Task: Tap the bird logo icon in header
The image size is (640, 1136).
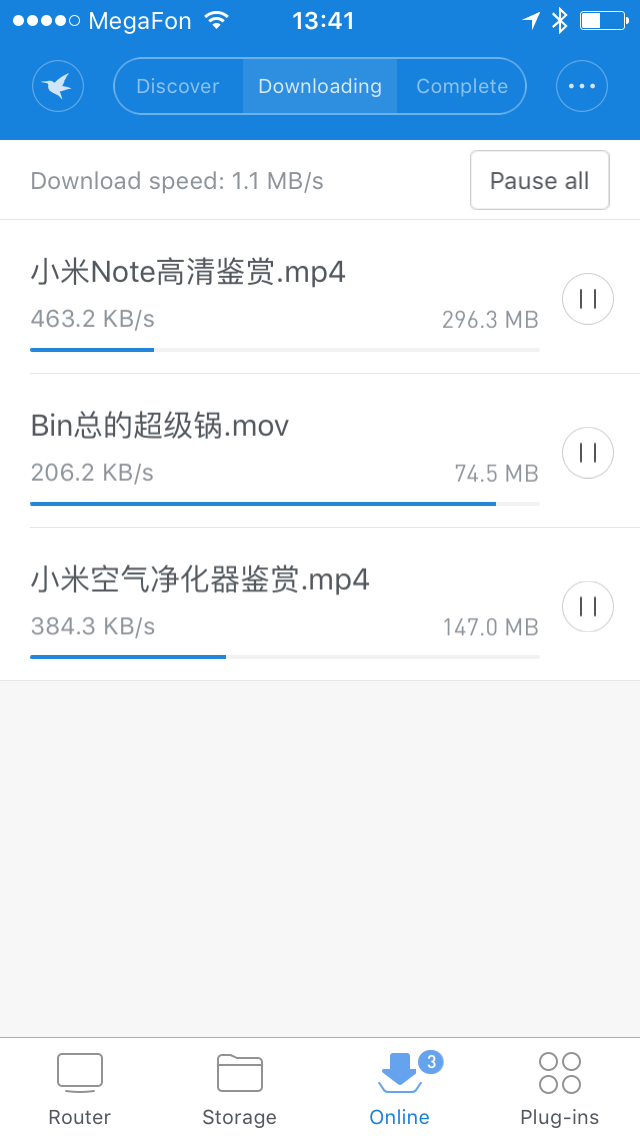Action: tap(58, 87)
